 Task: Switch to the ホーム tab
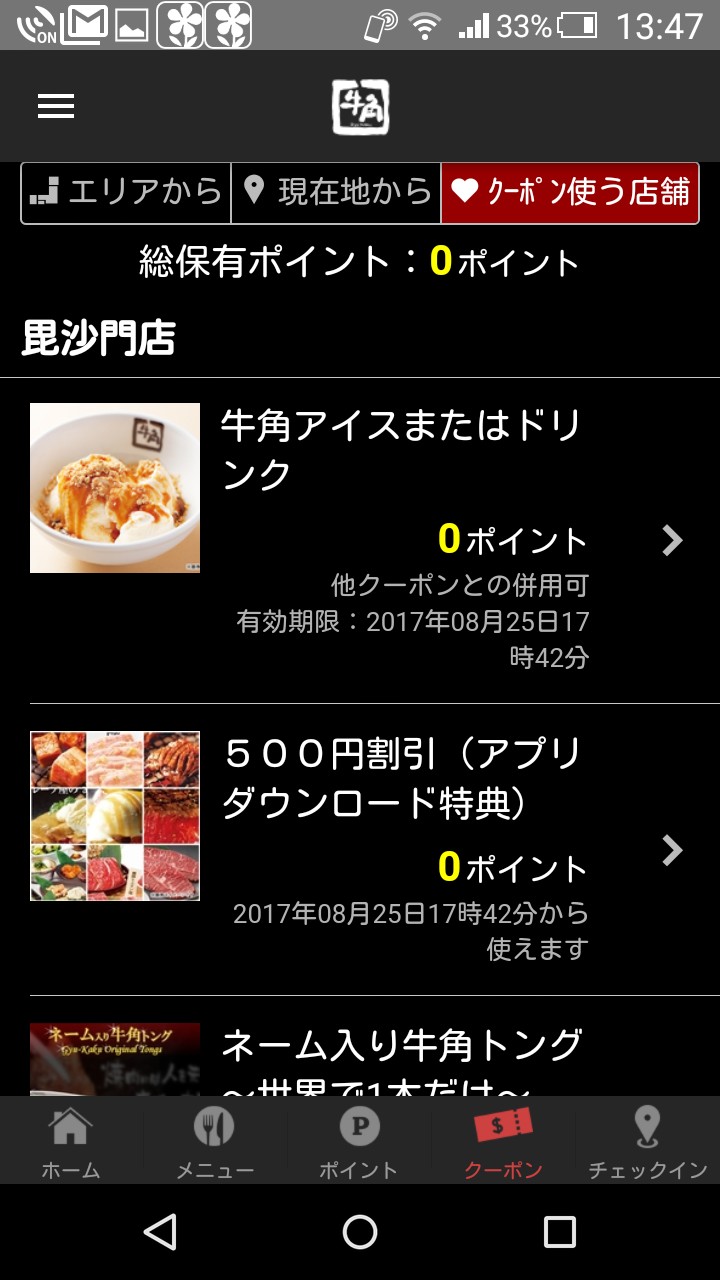(71, 1142)
